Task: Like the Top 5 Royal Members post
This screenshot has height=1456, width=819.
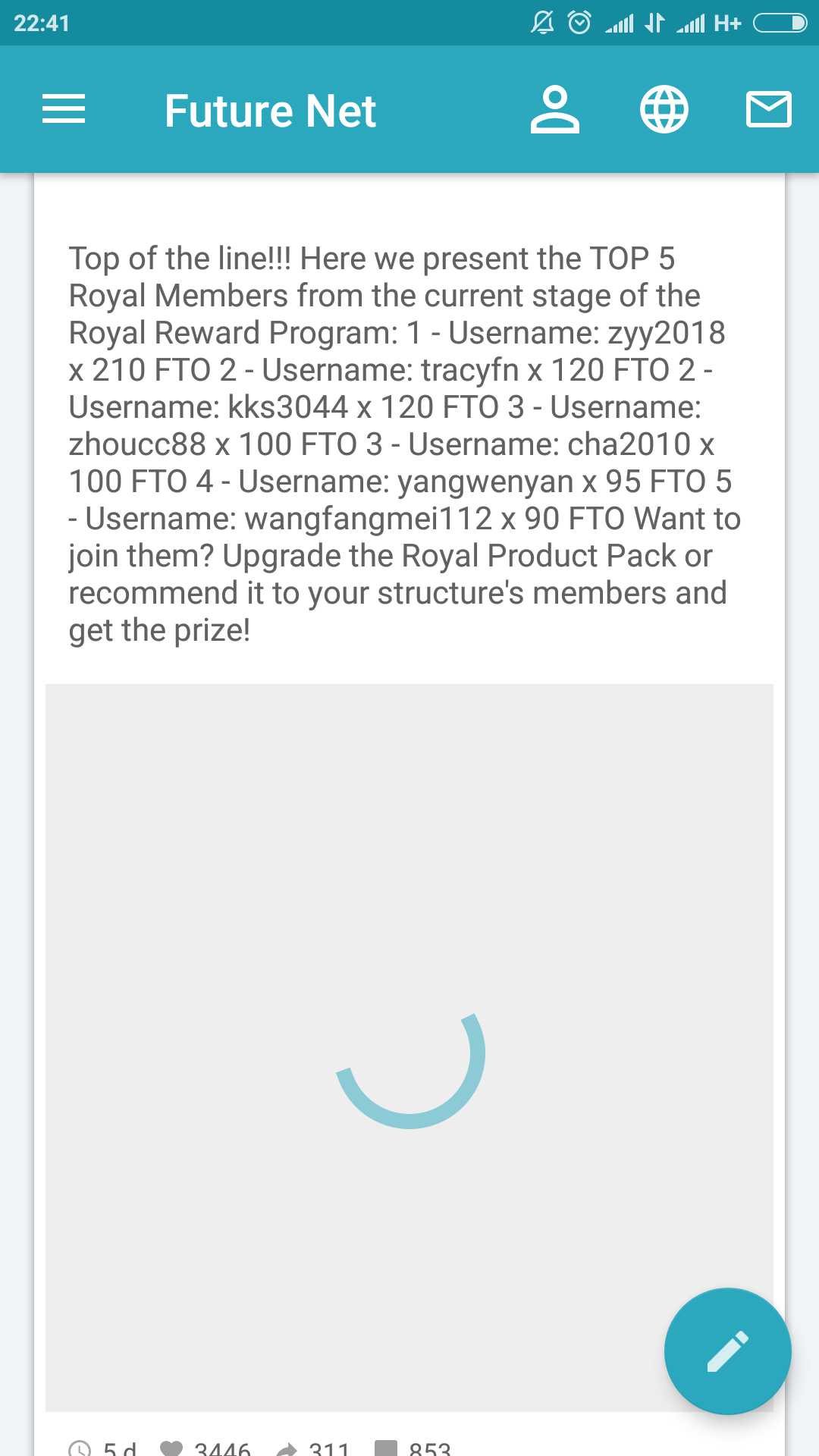Action: click(x=172, y=1448)
